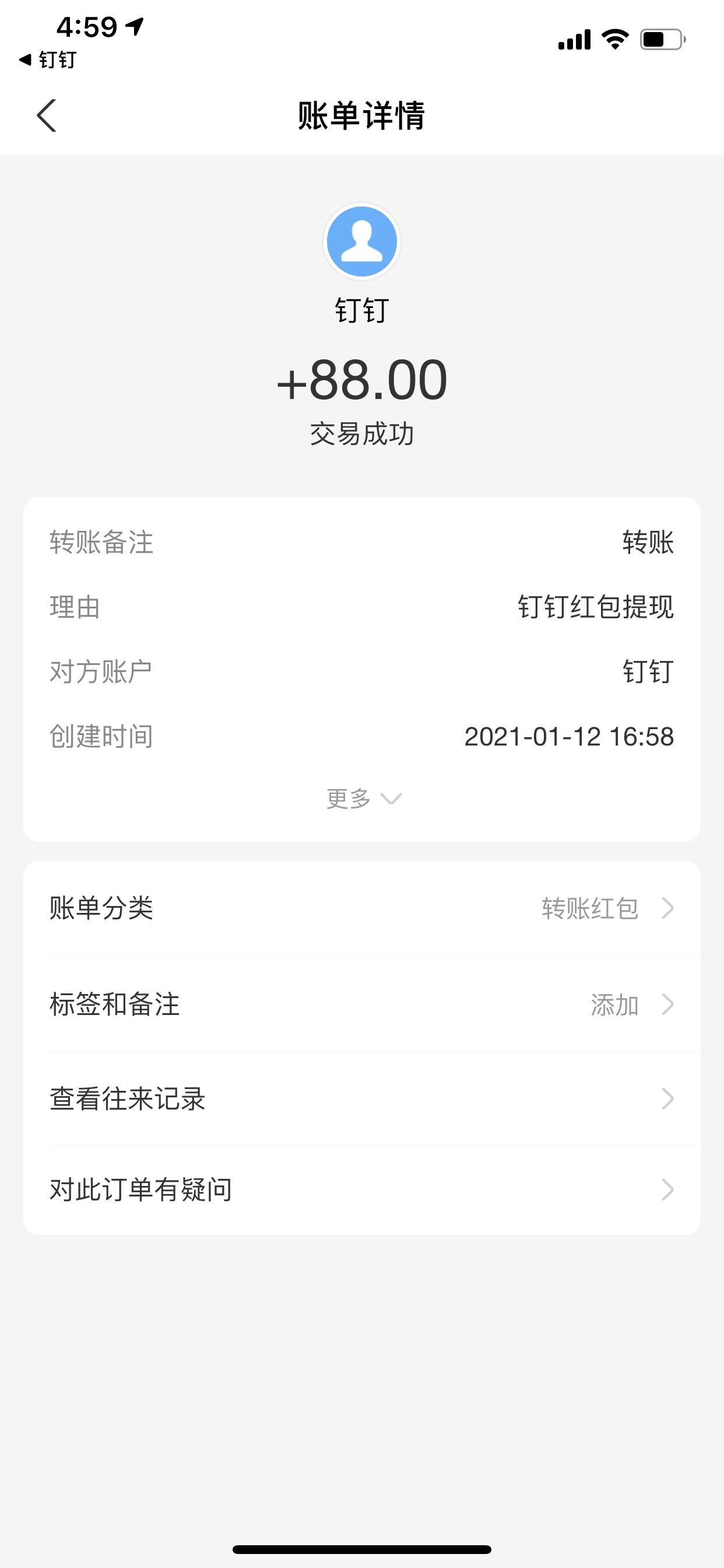Image resolution: width=724 pixels, height=1568 pixels.
Task: Open the 账单分类 category row
Action: pos(361,908)
